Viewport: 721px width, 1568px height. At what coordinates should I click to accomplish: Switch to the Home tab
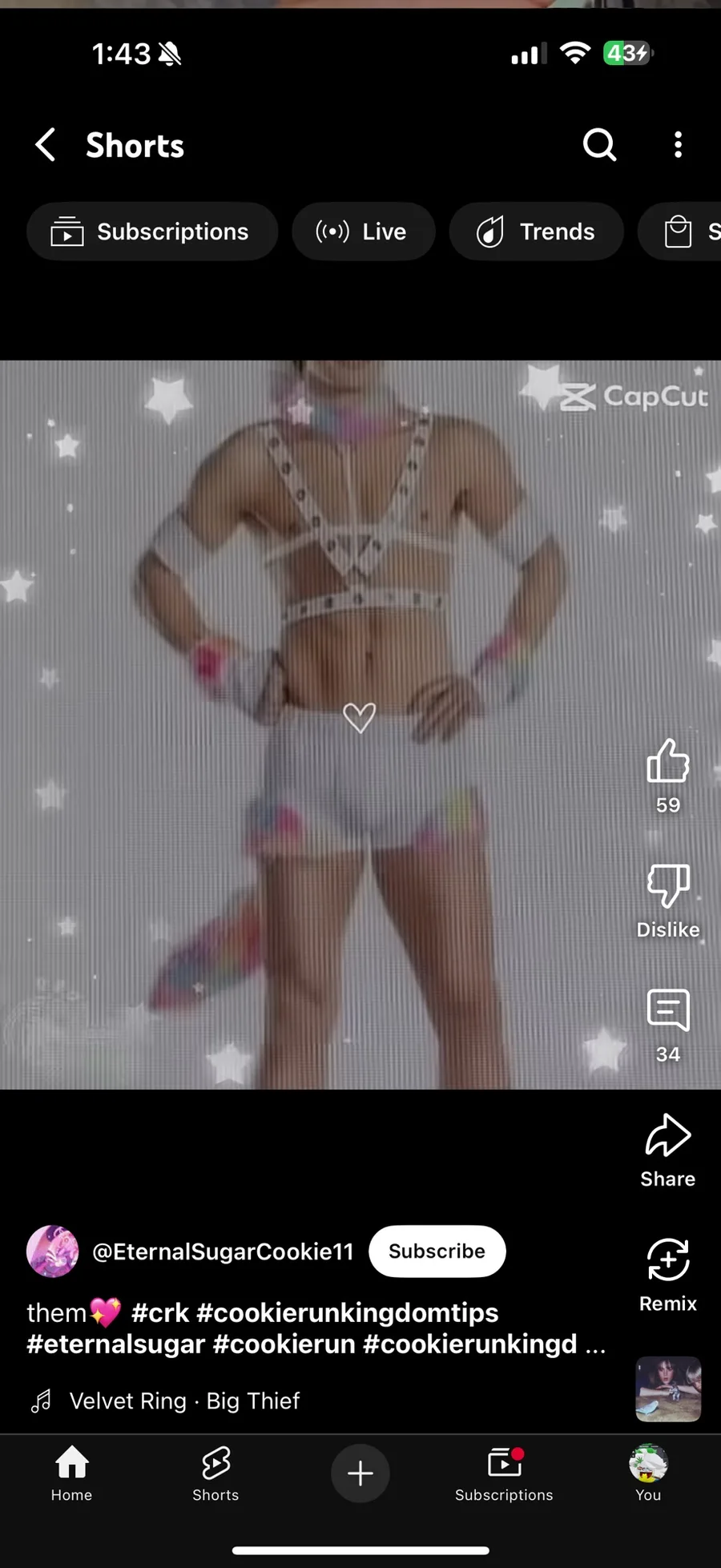(x=71, y=1473)
